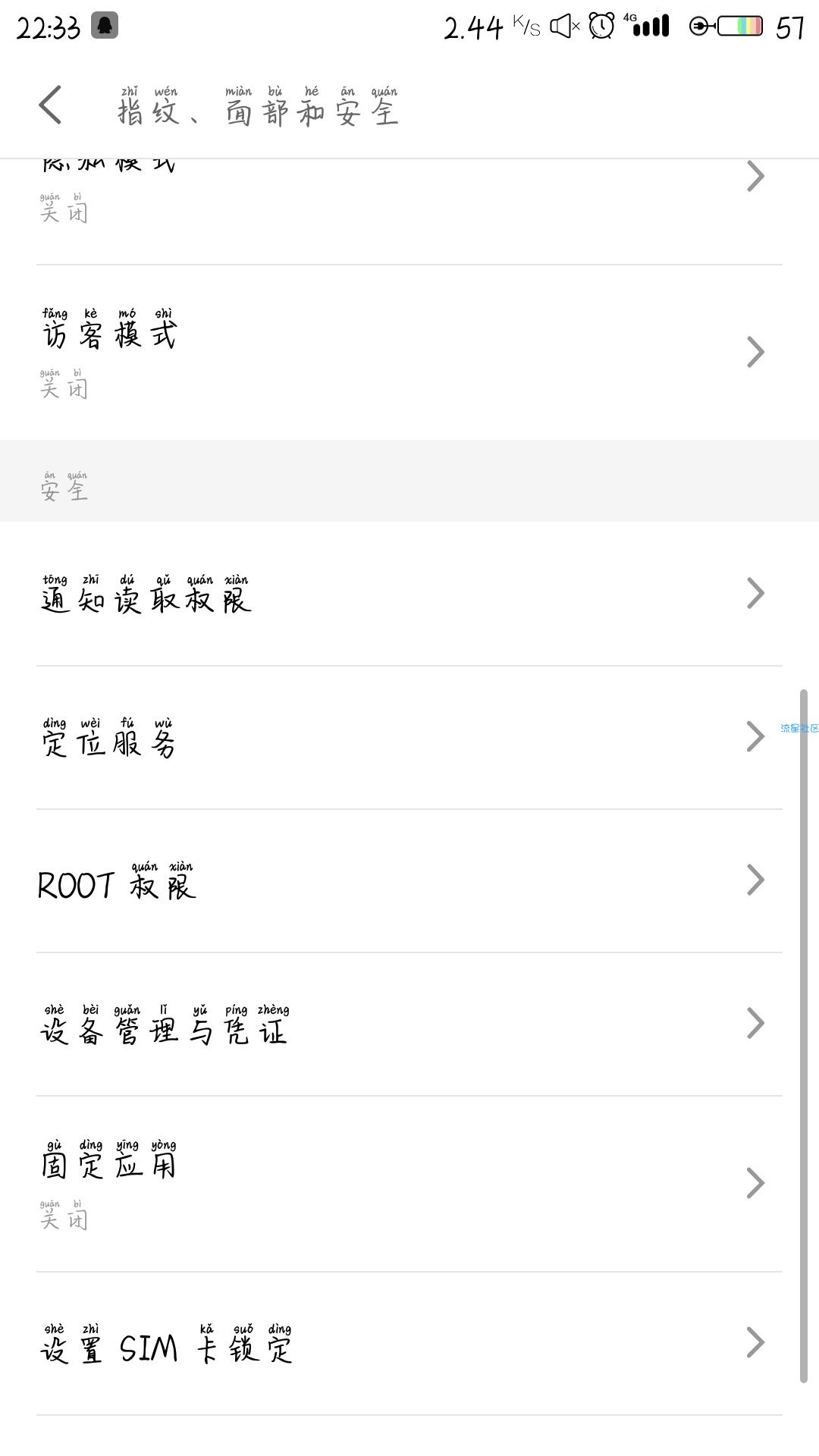Open 固定应用 setting
819x1456 pixels.
coord(409,1183)
